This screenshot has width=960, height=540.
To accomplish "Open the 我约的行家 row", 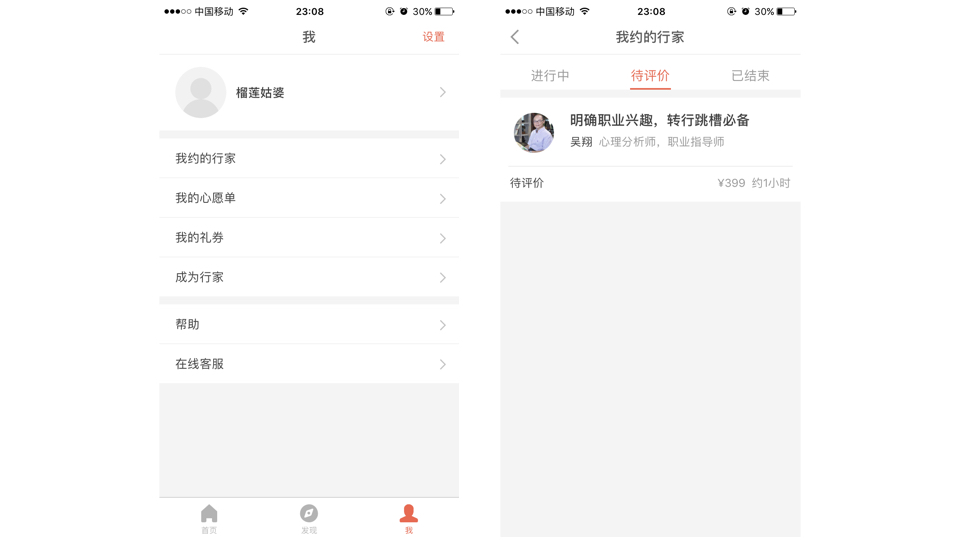I will click(x=309, y=159).
